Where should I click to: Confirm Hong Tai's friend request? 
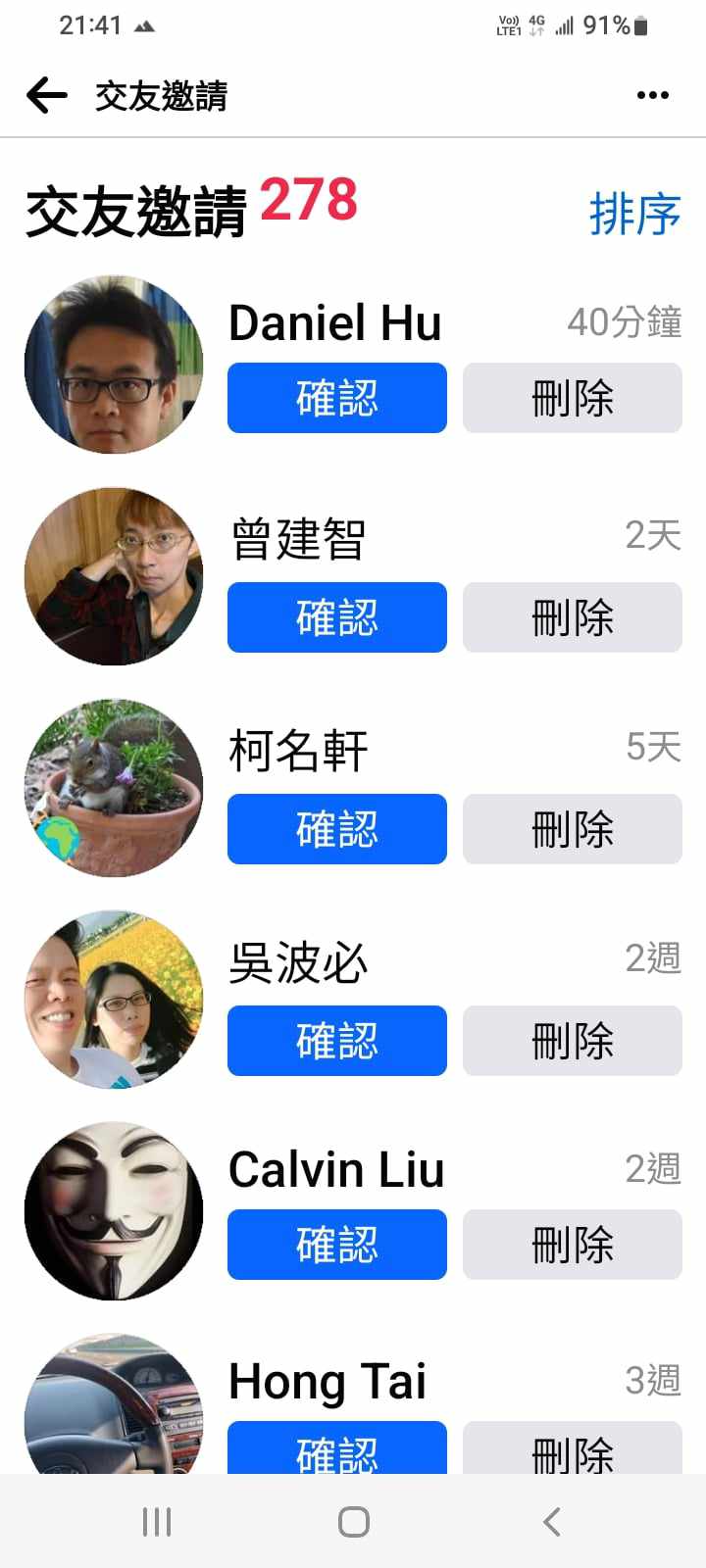pyautogui.click(x=337, y=1448)
